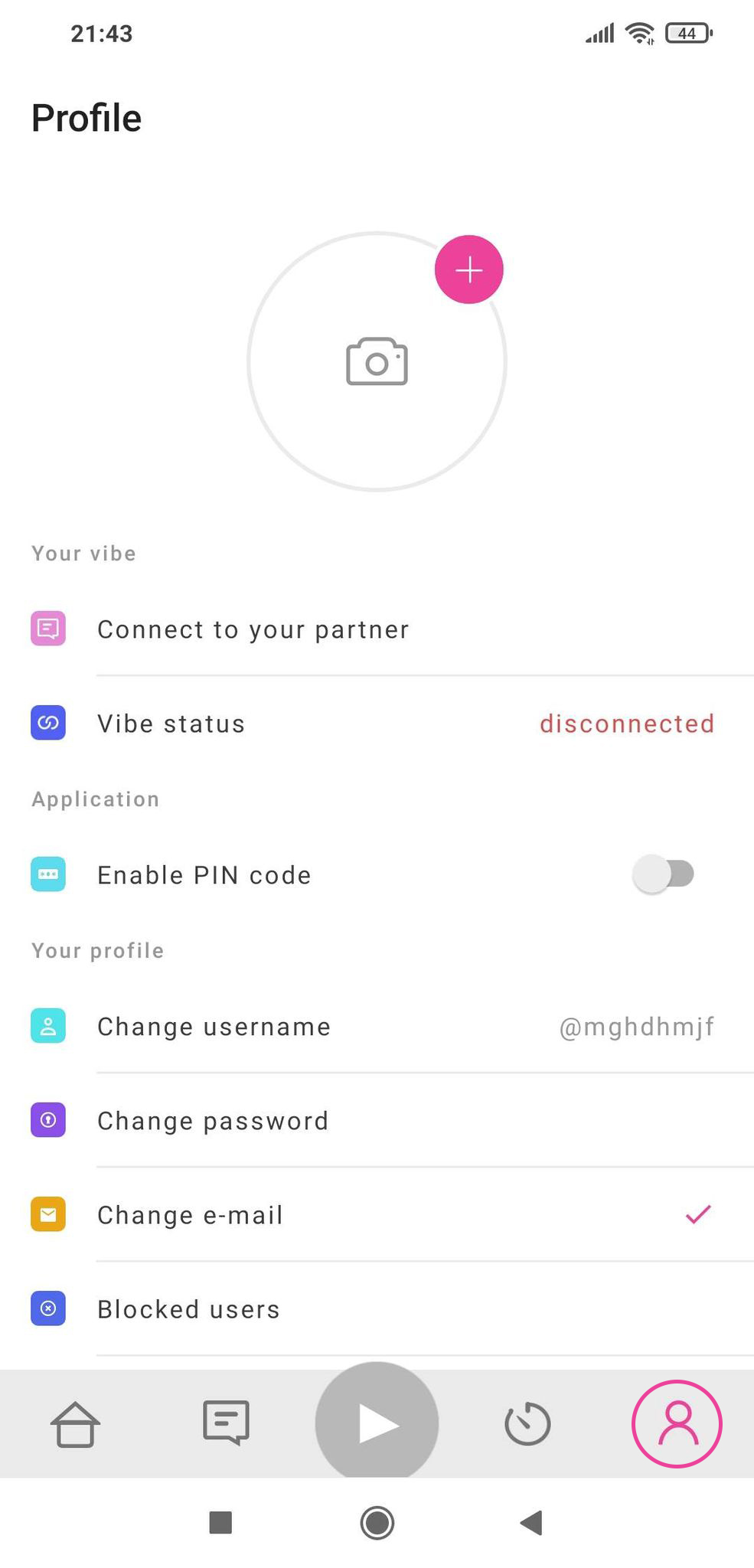Enable the PIN code switch
Viewport: 754px width, 1568px height.
pyautogui.click(x=663, y=874)
